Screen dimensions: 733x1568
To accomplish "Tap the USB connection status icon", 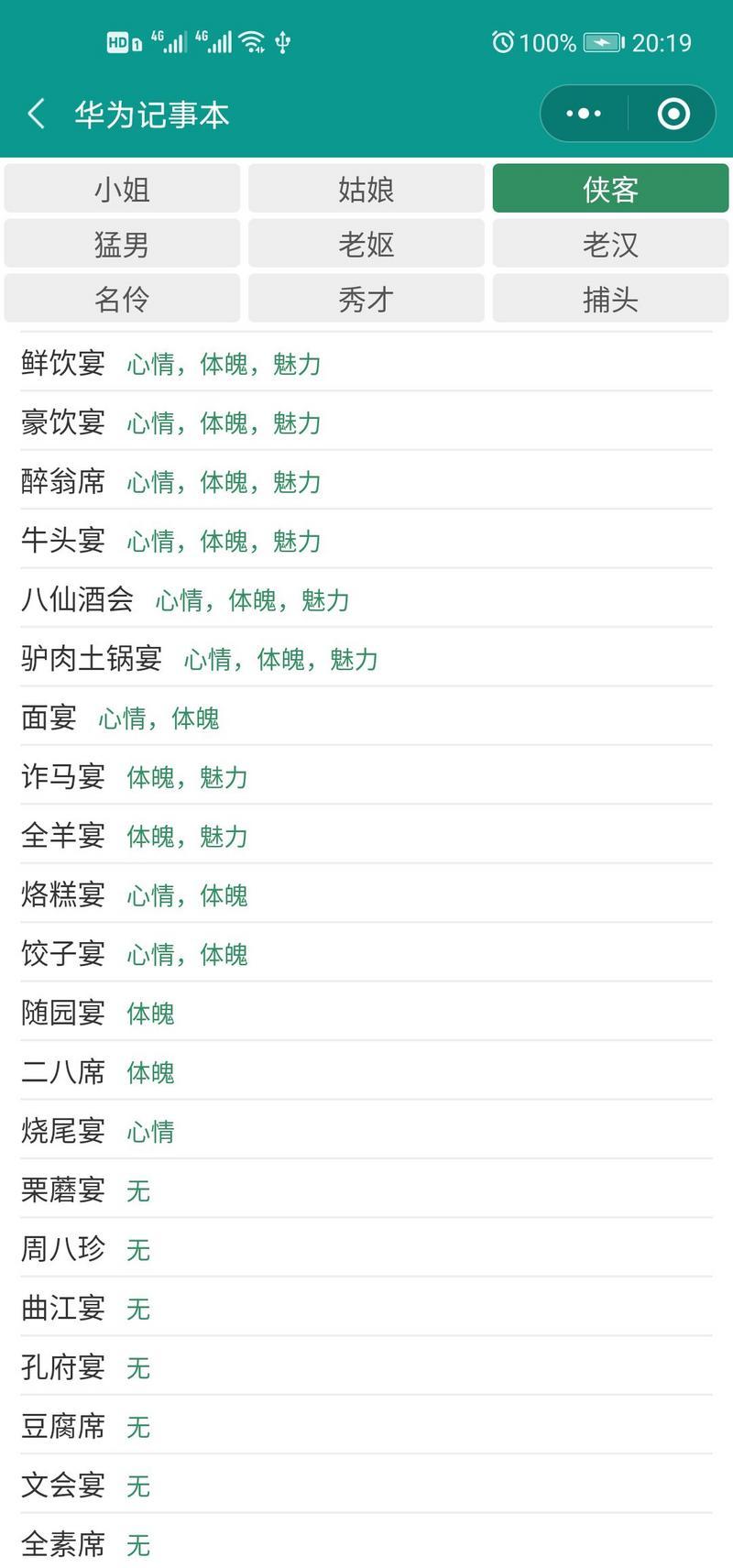I will pos(282,41).
